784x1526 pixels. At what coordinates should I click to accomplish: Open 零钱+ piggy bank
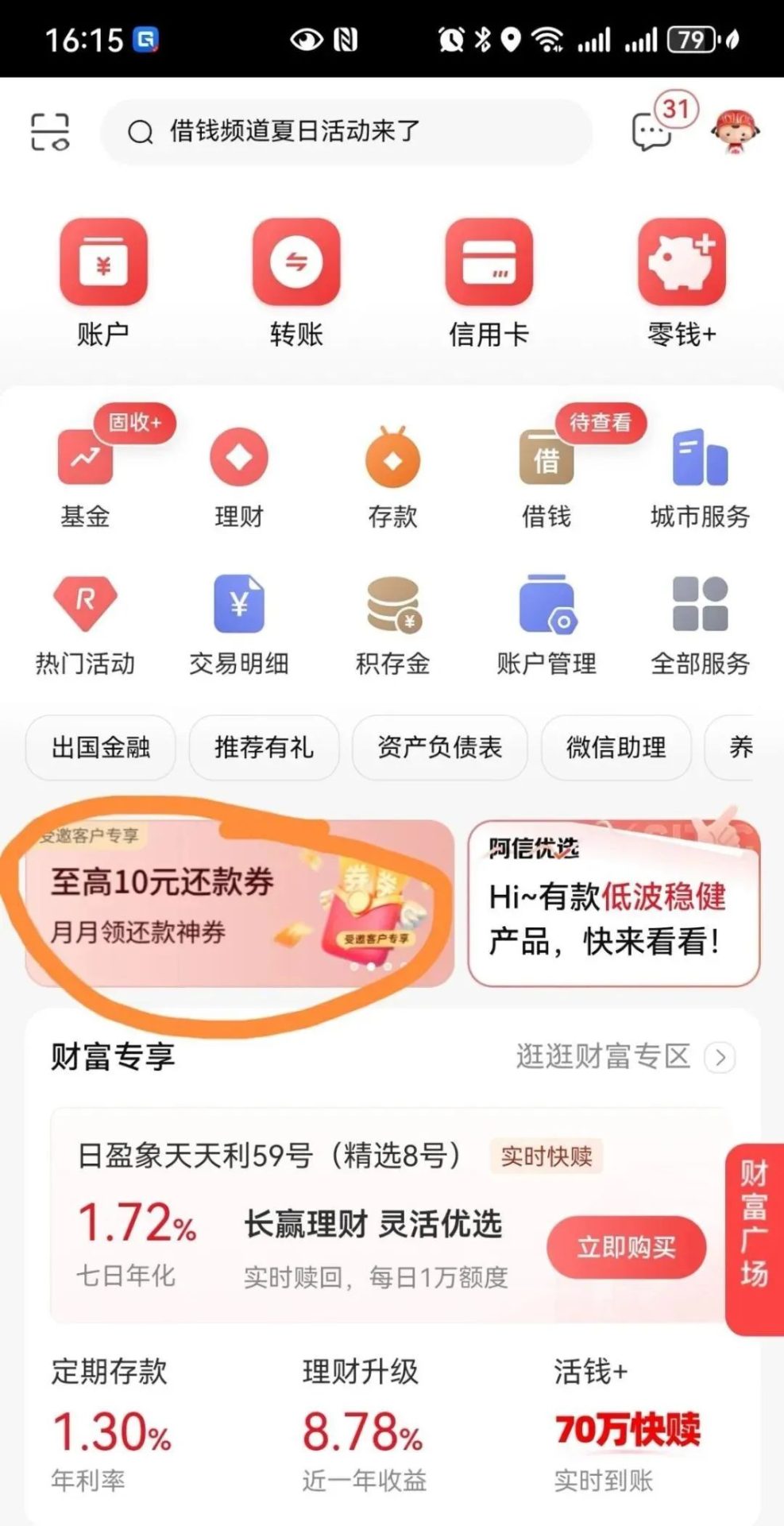coord(682,282)
